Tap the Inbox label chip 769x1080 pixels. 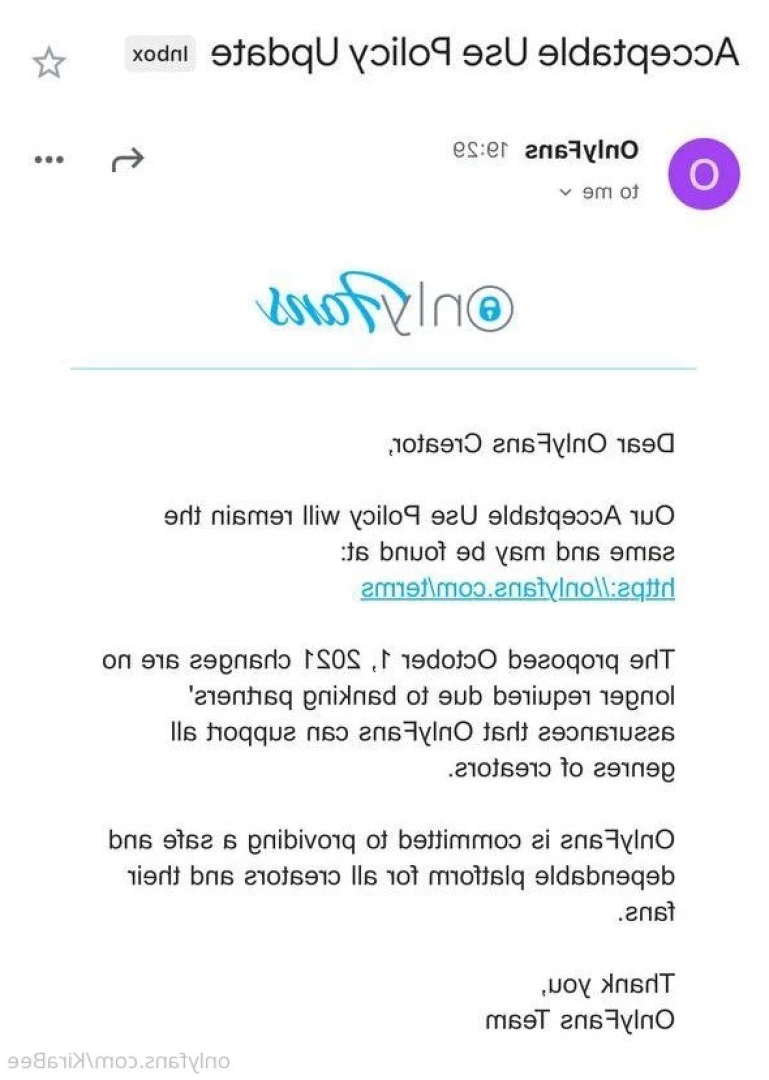pos(160,54)
